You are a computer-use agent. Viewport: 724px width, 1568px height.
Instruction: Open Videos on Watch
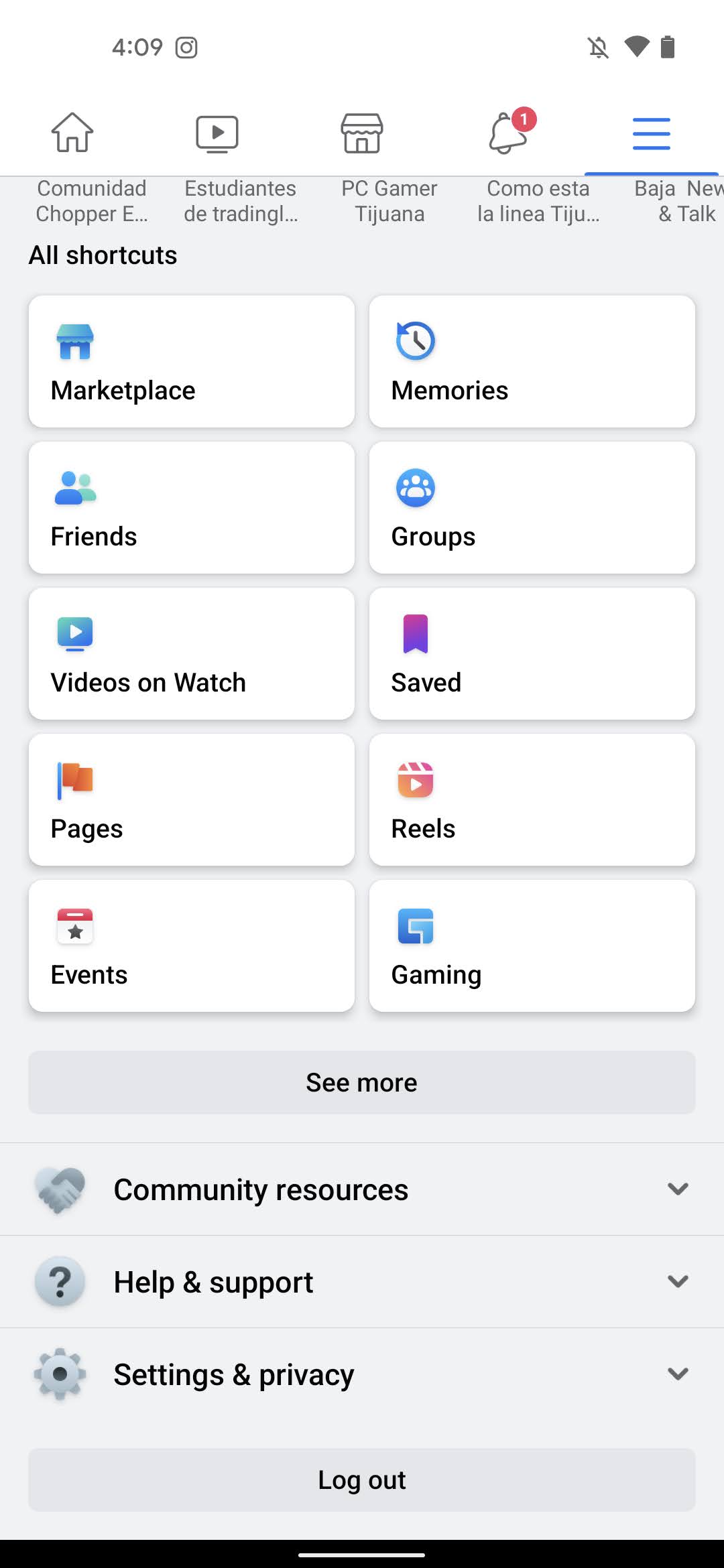tap(192, 653)
